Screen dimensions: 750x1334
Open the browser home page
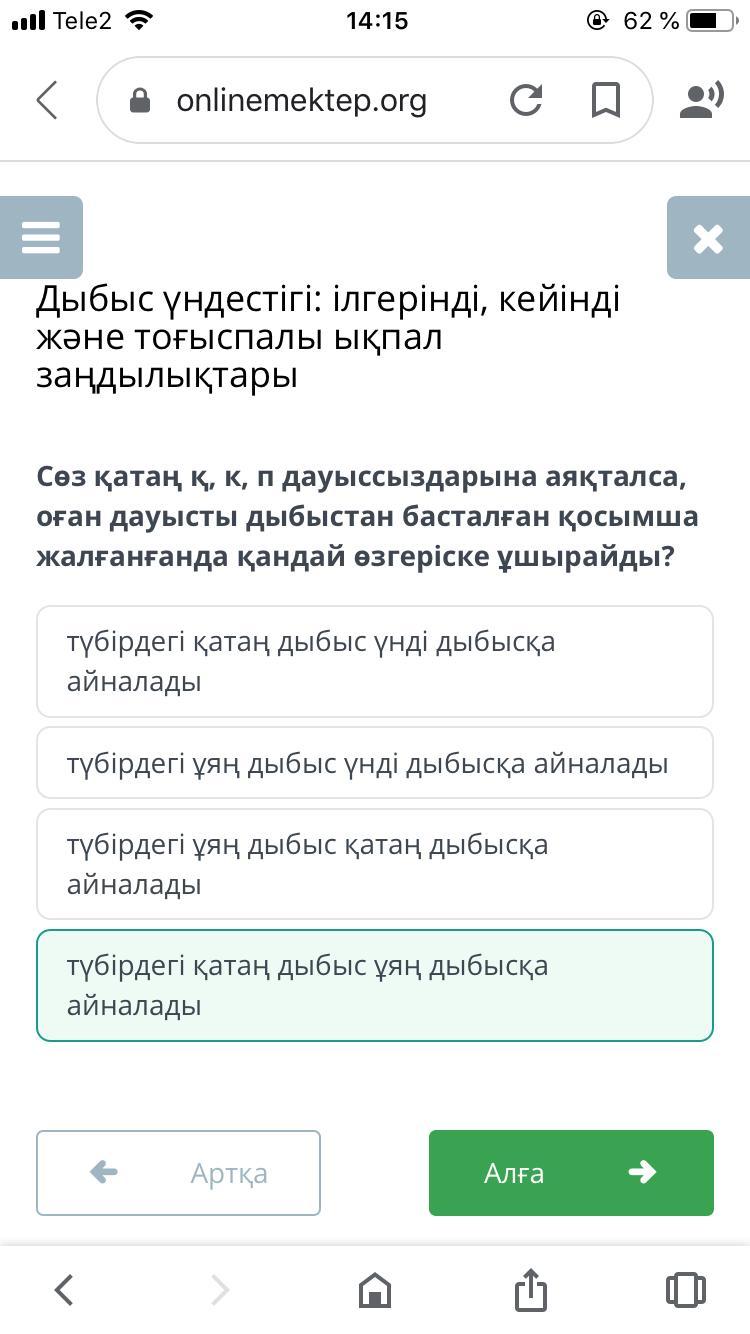coord(374,1290)
